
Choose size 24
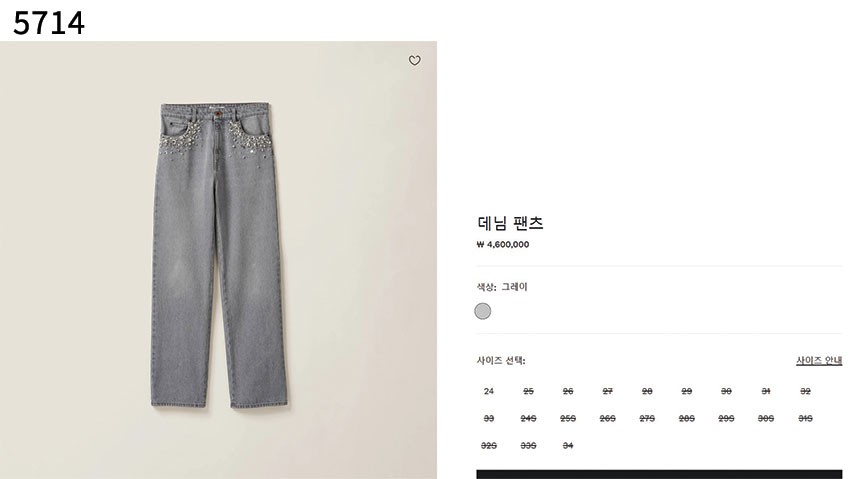click(488, 391)
